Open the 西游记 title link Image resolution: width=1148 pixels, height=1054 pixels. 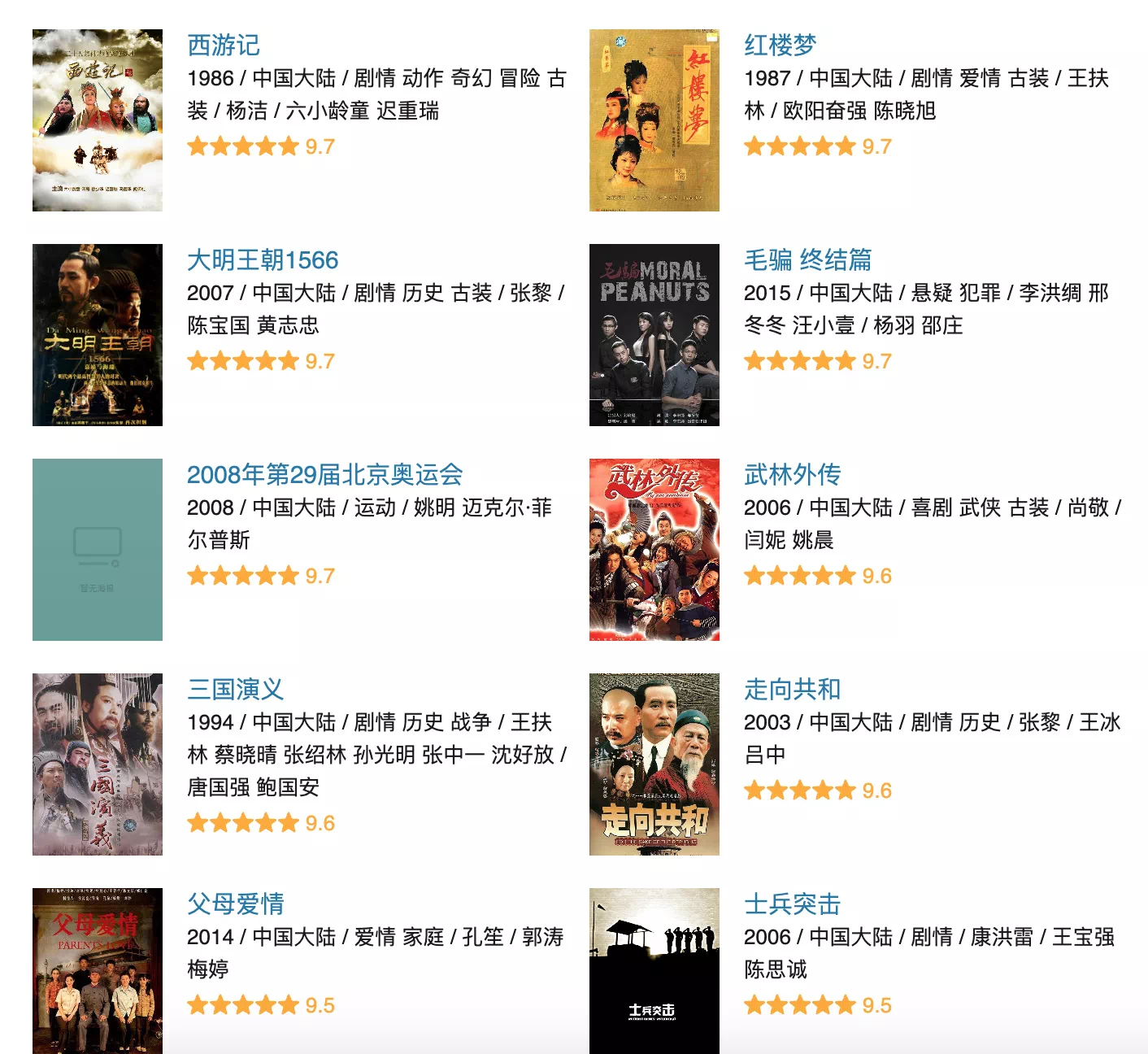(x=224, y=46)
